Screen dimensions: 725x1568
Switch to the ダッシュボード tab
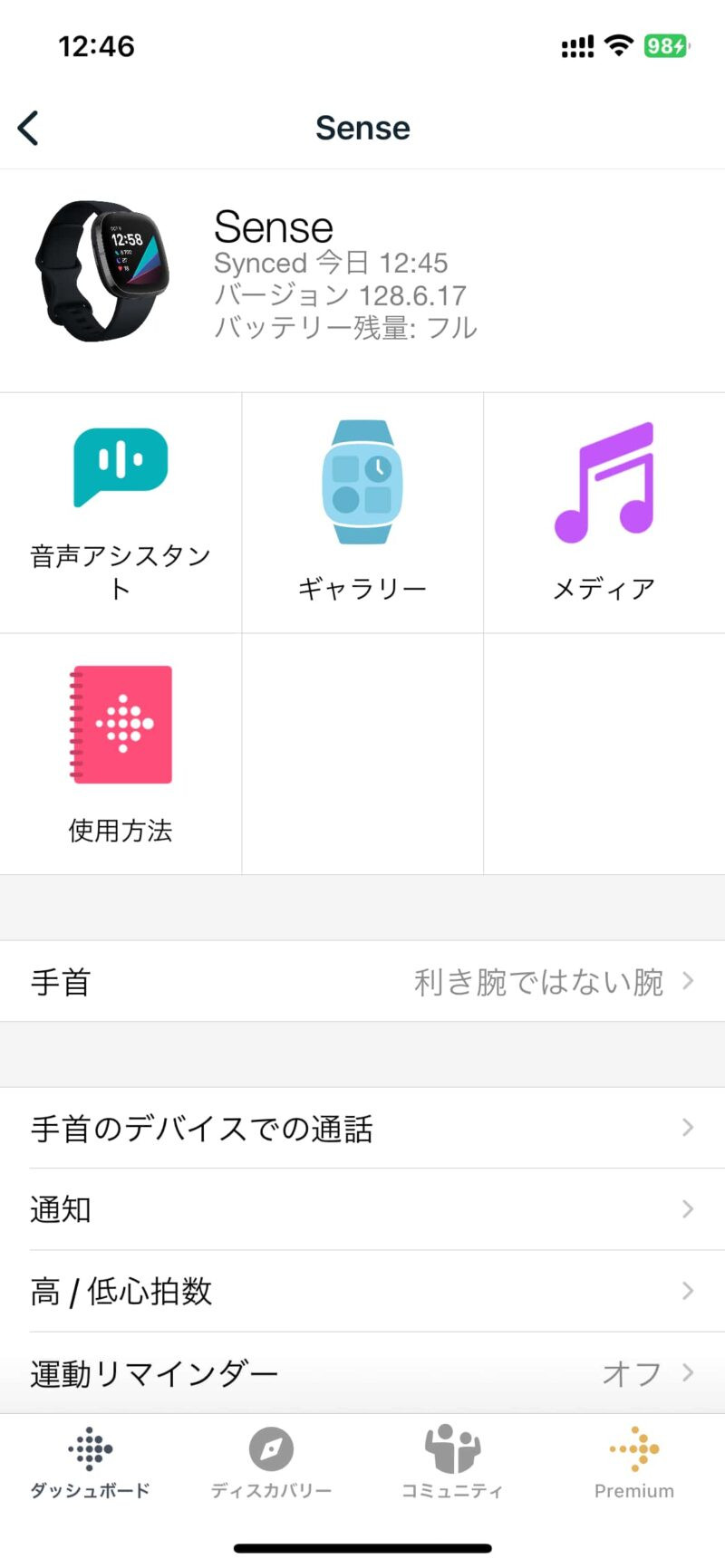(x=90, y=1462)
